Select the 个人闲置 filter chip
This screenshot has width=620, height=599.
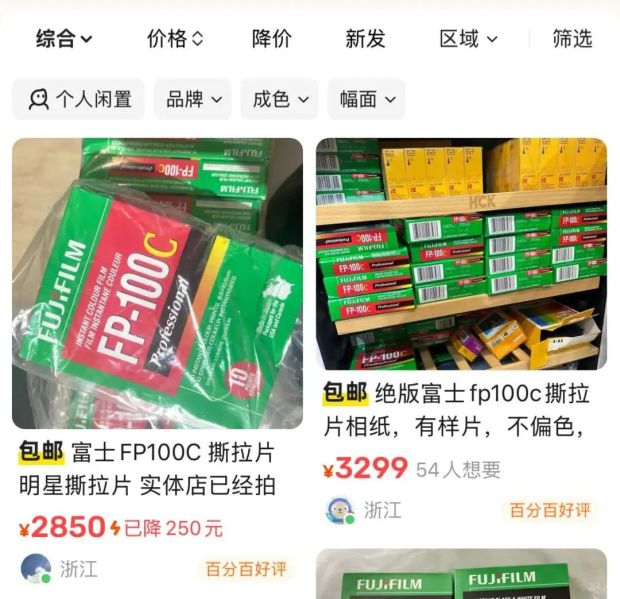[x=79, y=99]
